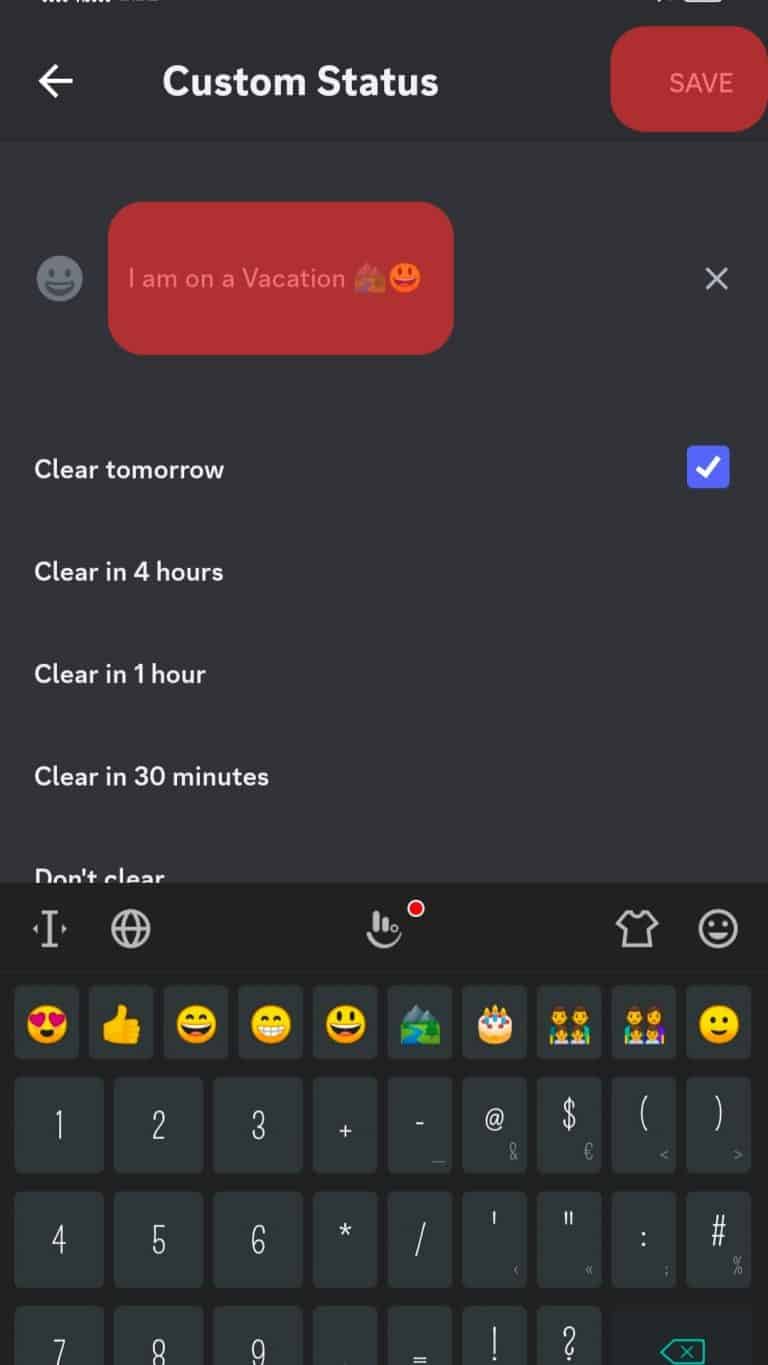Screen dimensions: 768x1365
Task: Select the globe keyboard language icon
Action: click(130, 928)
